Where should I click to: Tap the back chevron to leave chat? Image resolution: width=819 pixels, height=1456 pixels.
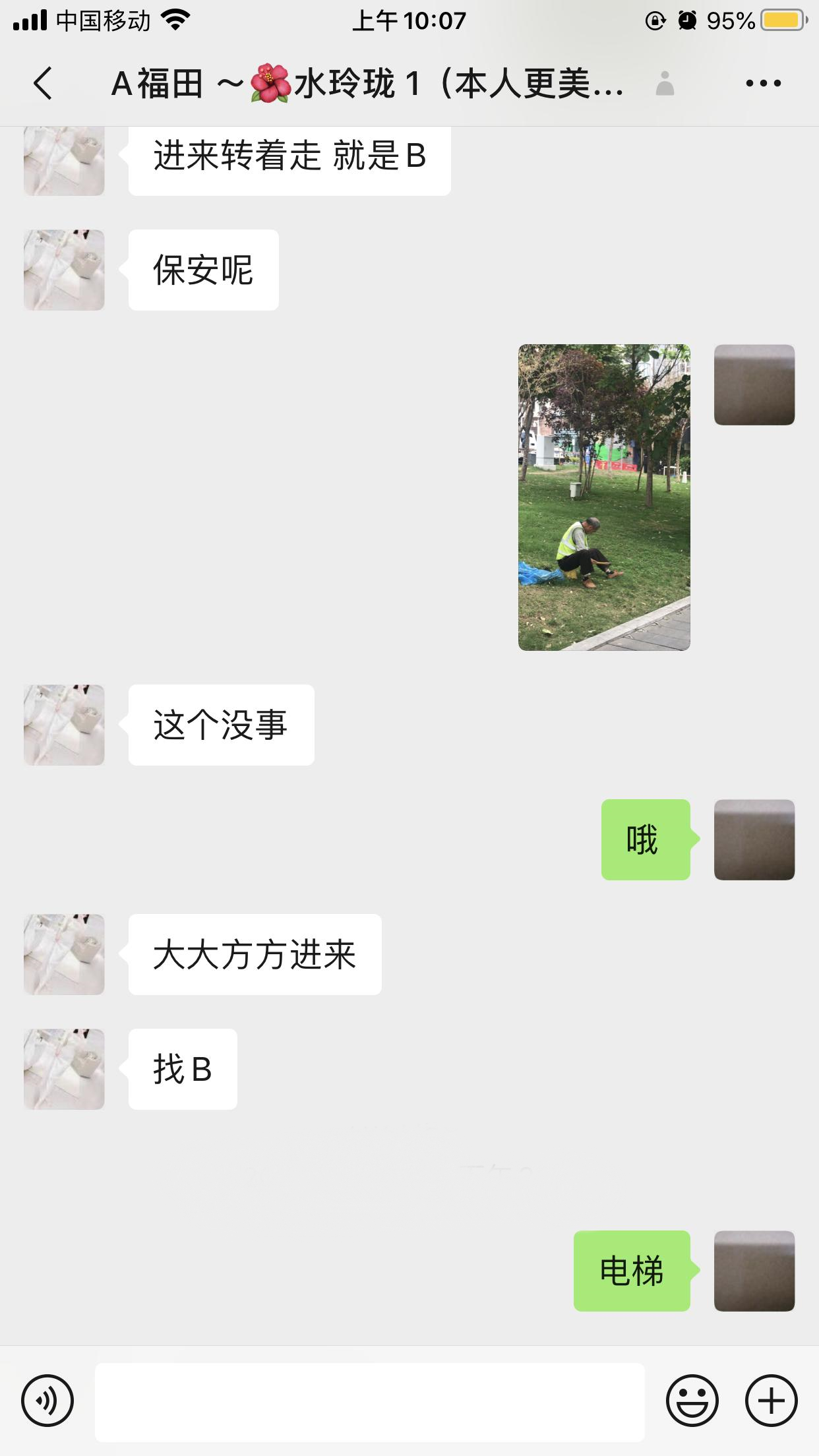pos(41,84)
